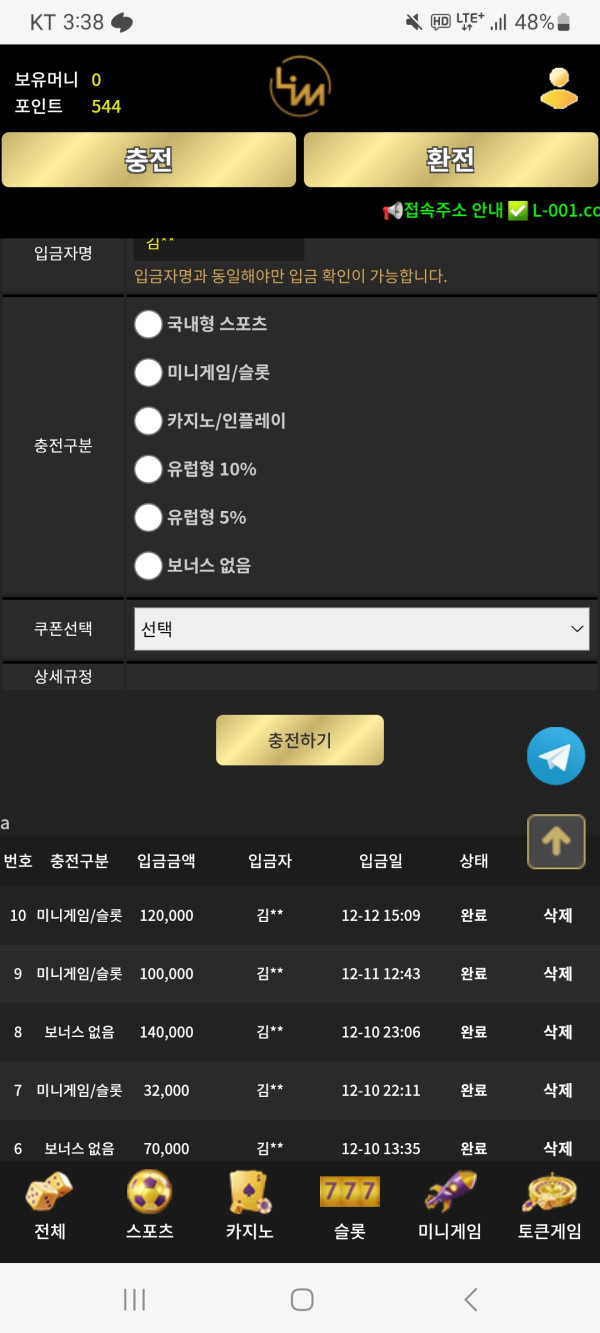Select 미니게임/슬롯 radio option
This screenshot has height=1333, width=600.
[149, 372]
